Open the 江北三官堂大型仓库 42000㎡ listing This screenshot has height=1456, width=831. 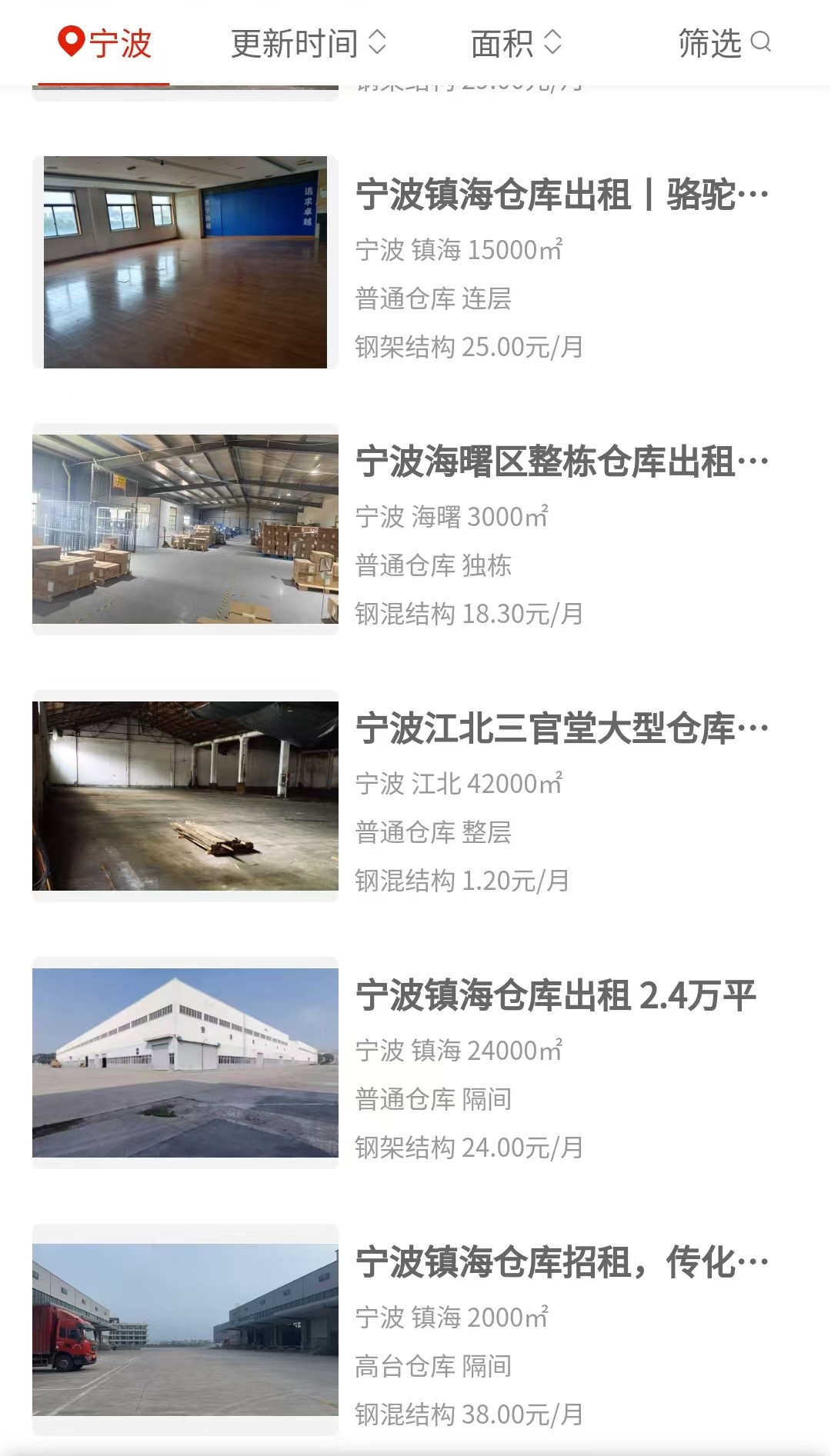tap(415, 796)
